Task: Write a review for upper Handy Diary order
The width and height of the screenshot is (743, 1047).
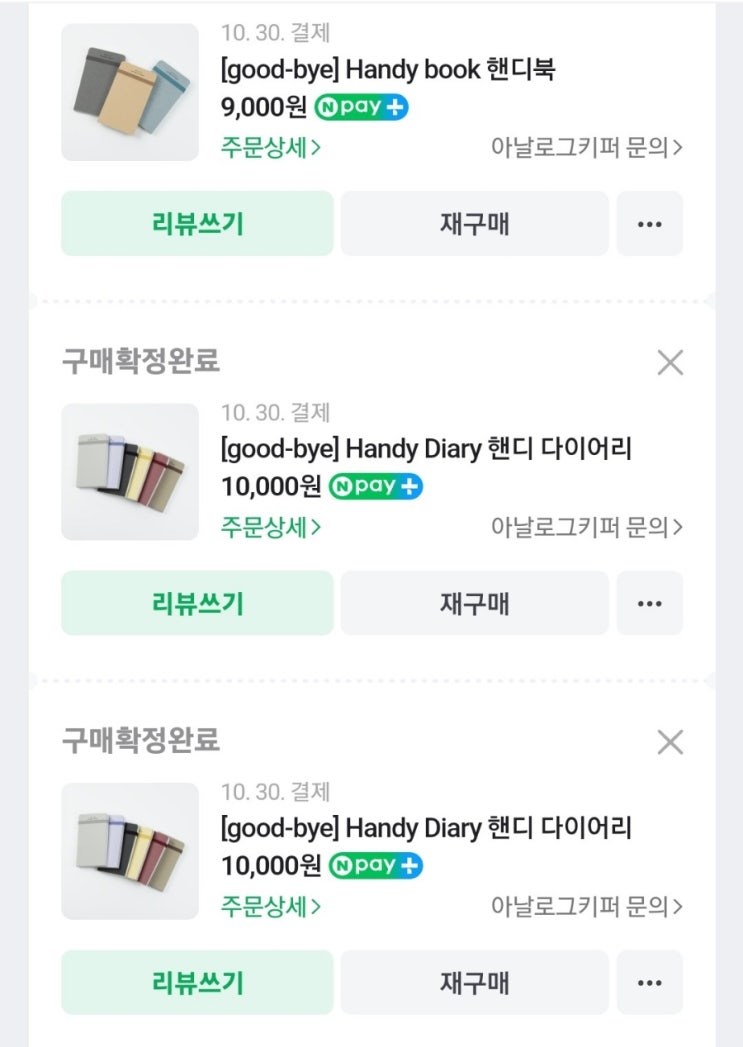Action: tap(197, 603)
